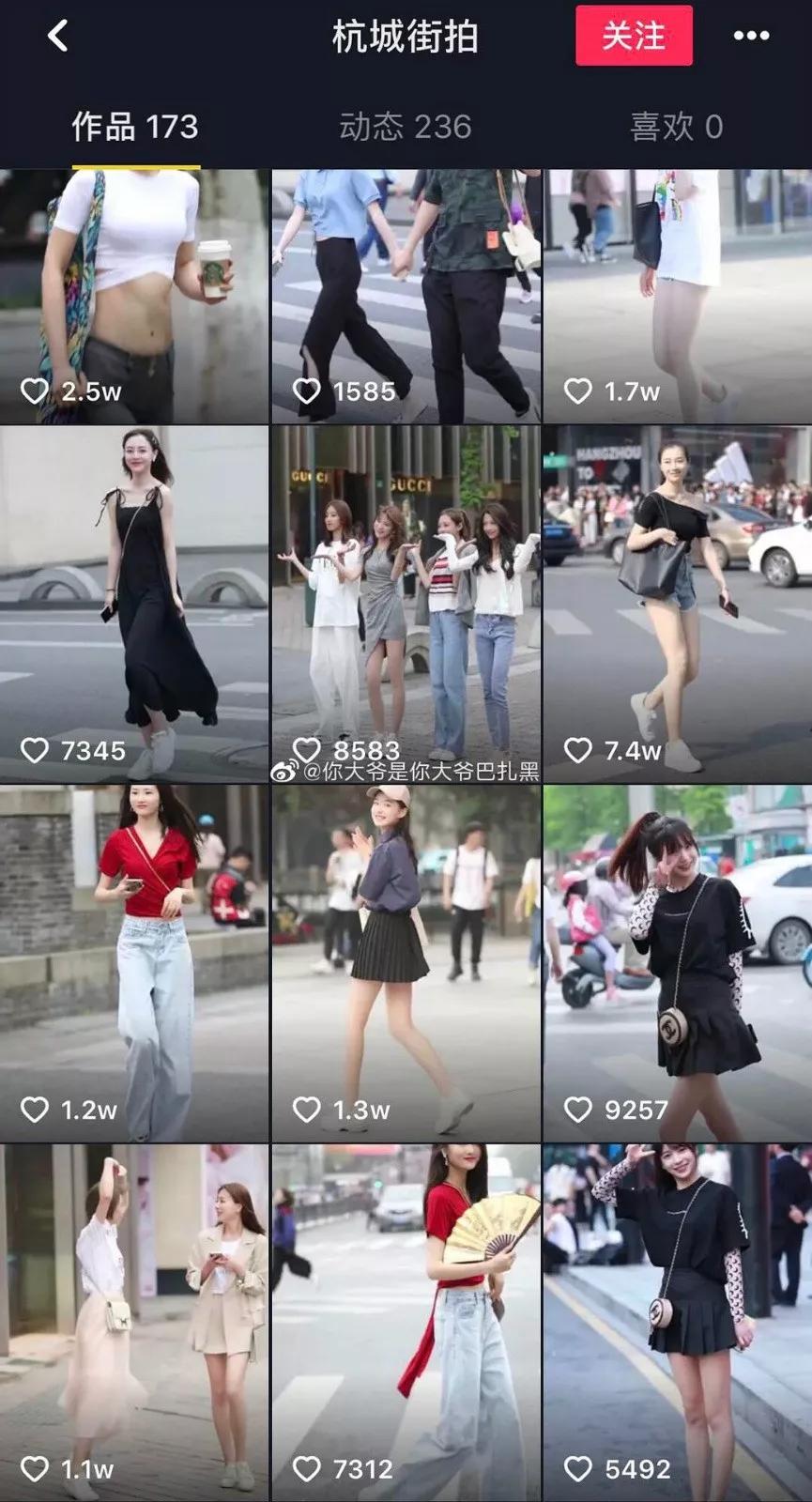
Task: View the video with 9257 likes
Action: (x=677, y=963)
